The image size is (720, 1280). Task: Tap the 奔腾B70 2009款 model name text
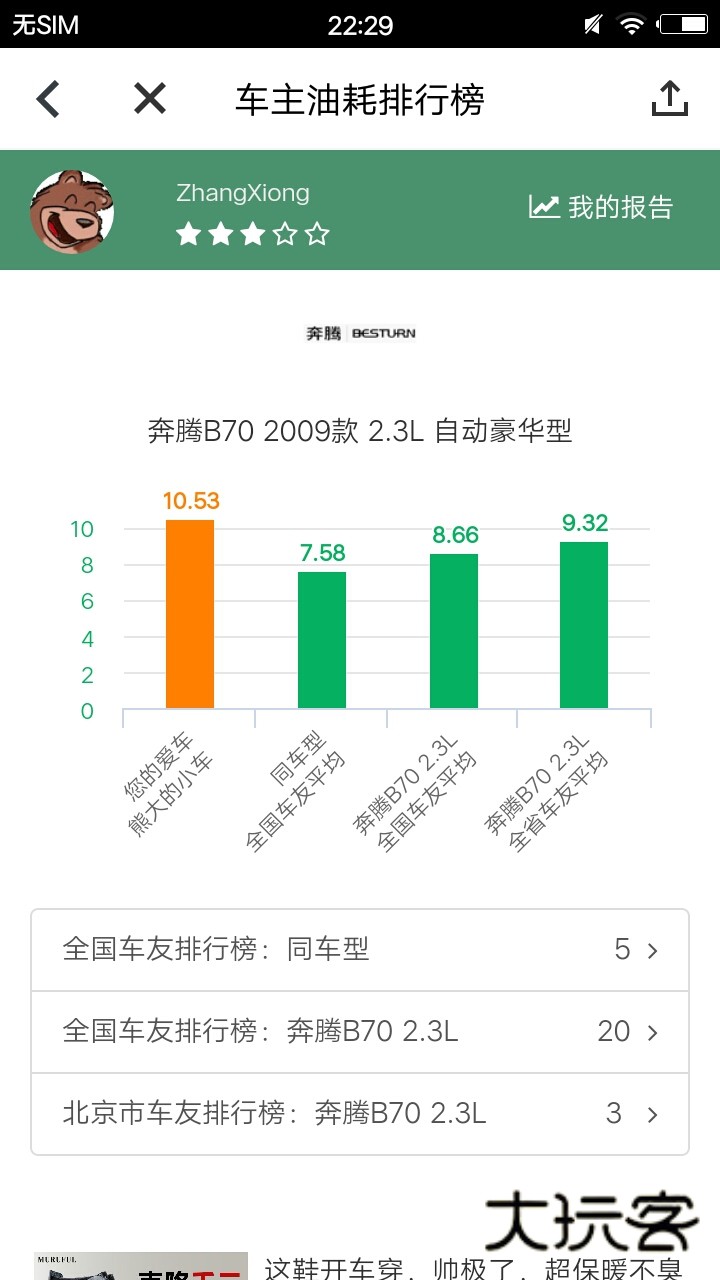coord(360,429)
